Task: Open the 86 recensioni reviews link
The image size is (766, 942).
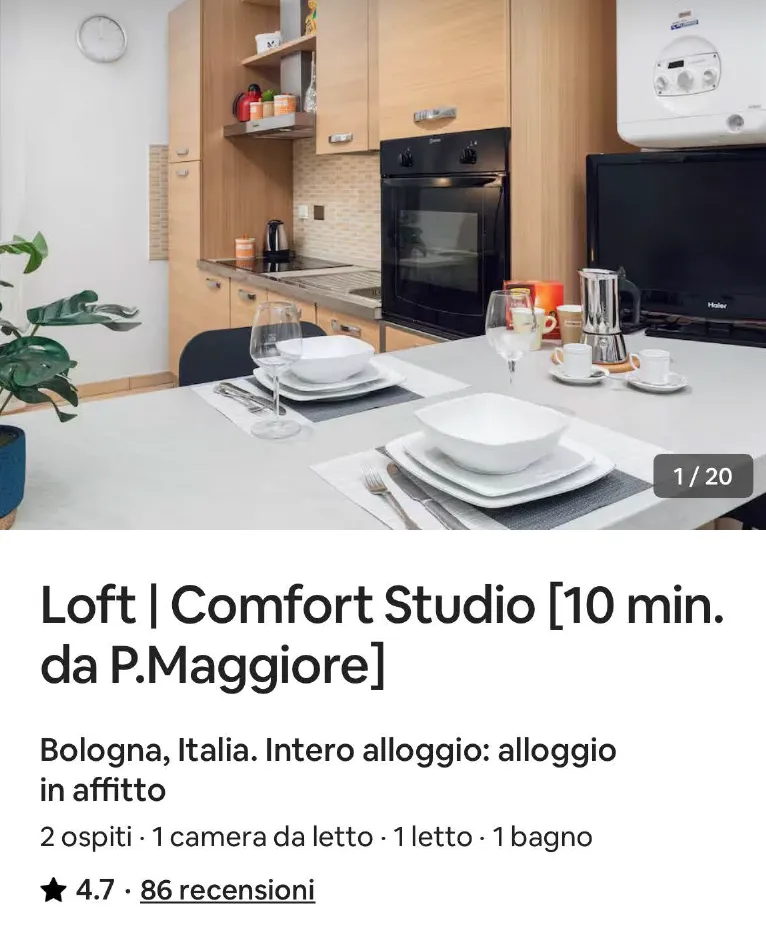Action: pyautogui.click(x=227, y=890)
